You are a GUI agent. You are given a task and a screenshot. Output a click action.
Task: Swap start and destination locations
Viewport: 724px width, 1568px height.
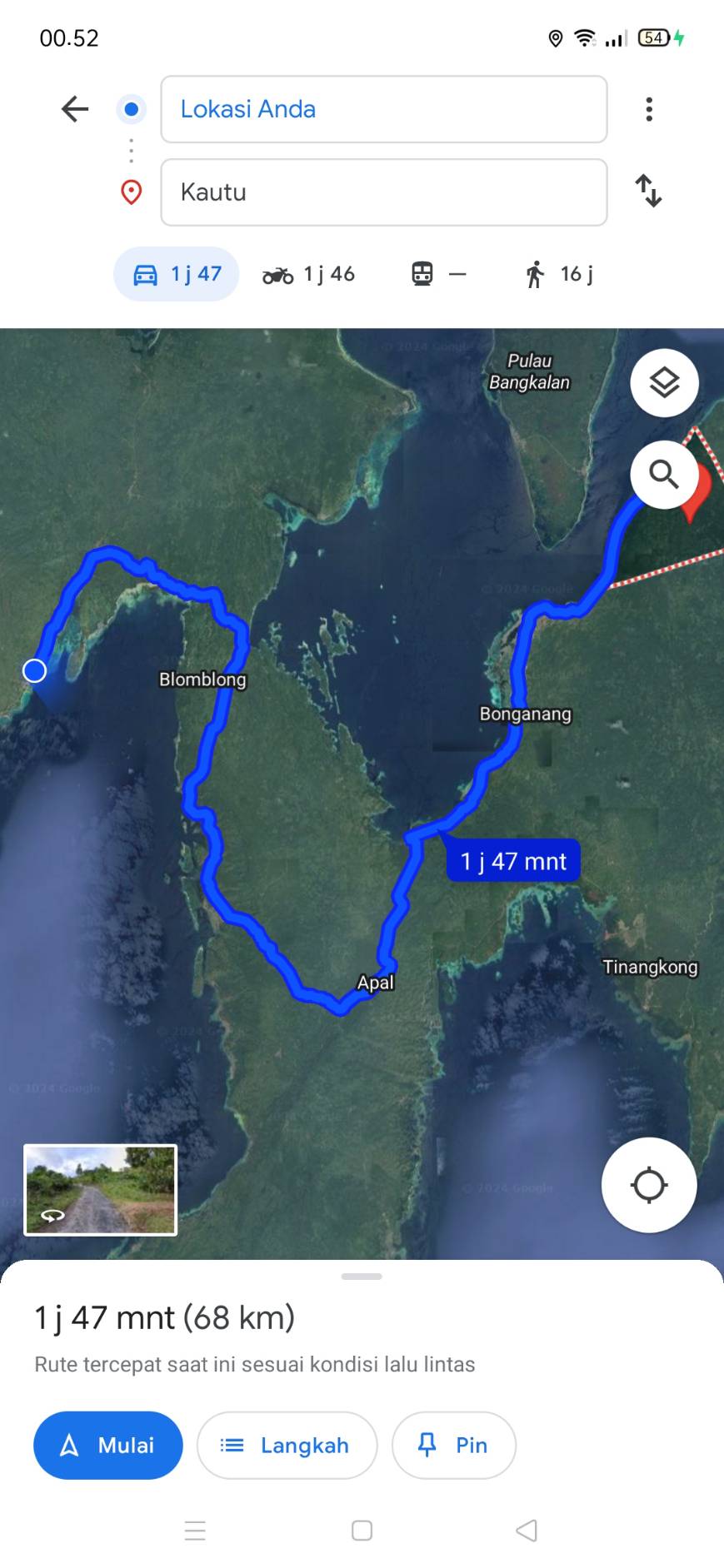(648, 191)
